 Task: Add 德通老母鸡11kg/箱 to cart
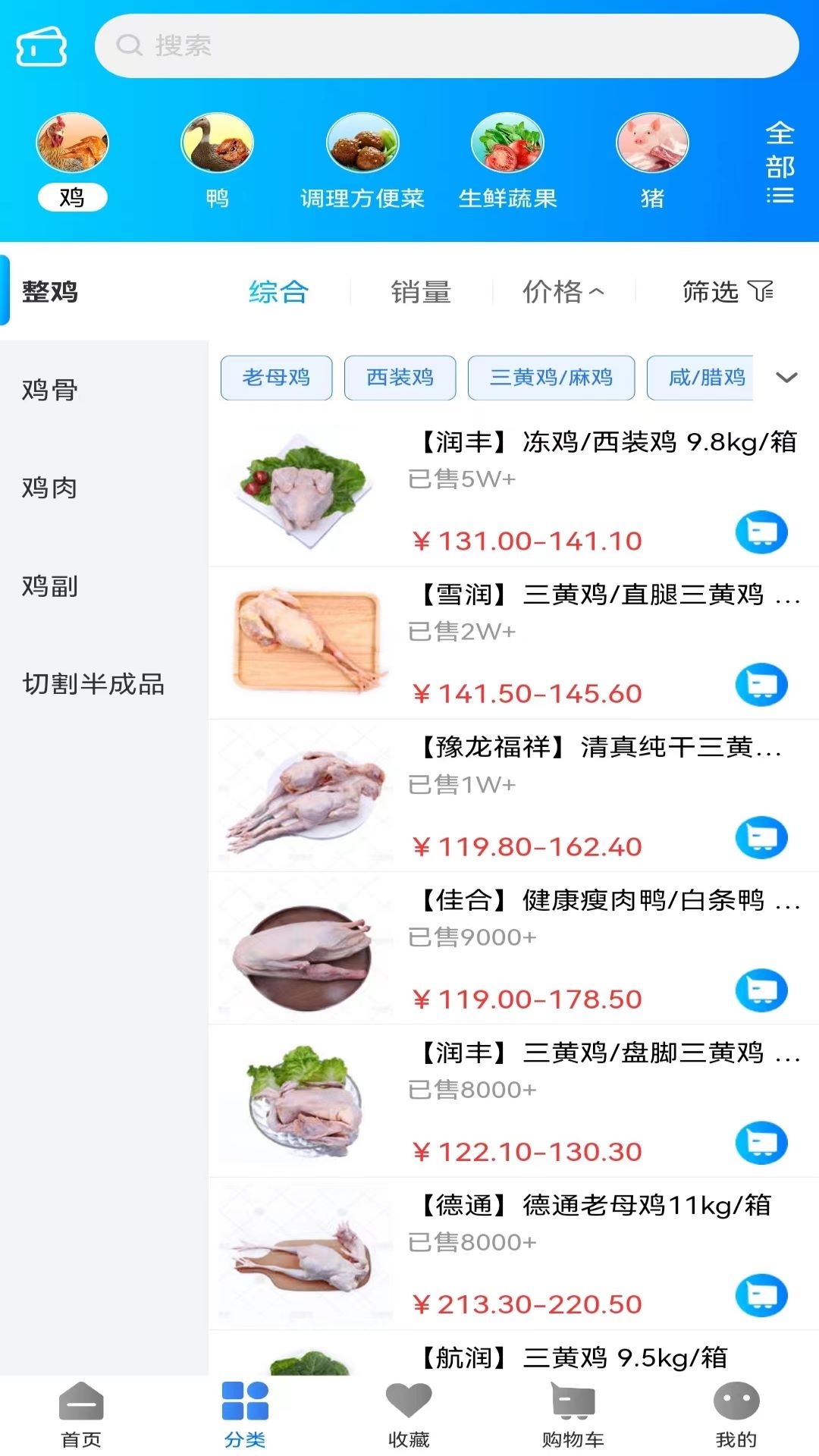761,1295
